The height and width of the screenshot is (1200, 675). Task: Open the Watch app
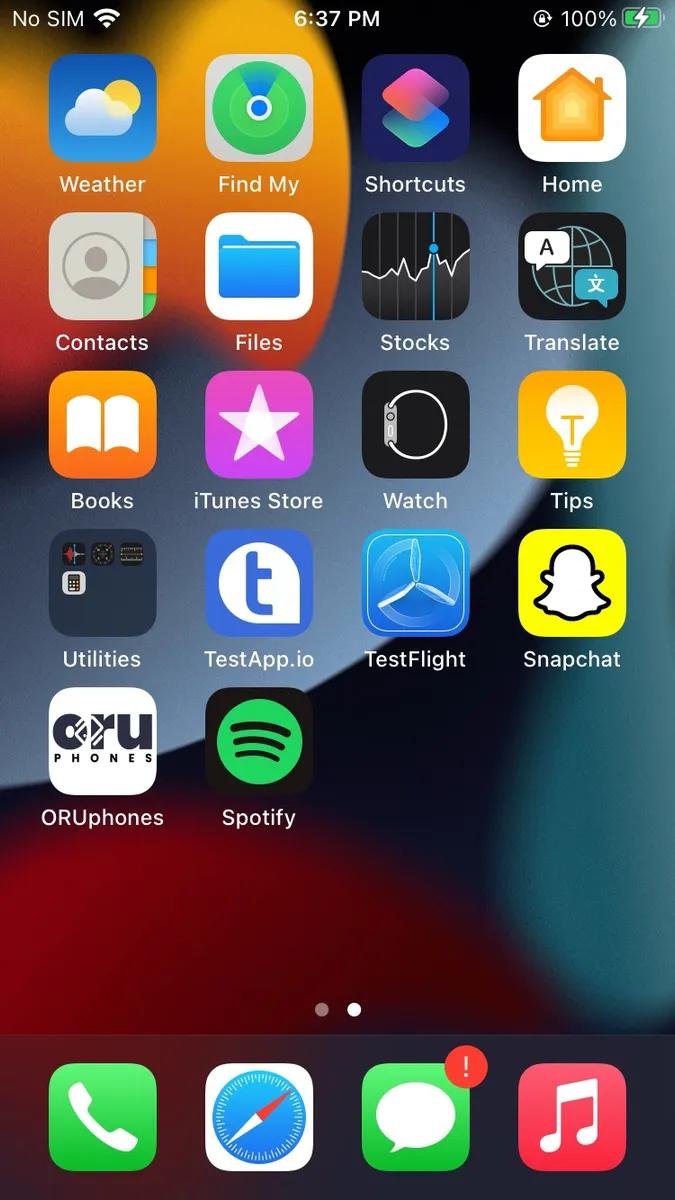point(415,425)
